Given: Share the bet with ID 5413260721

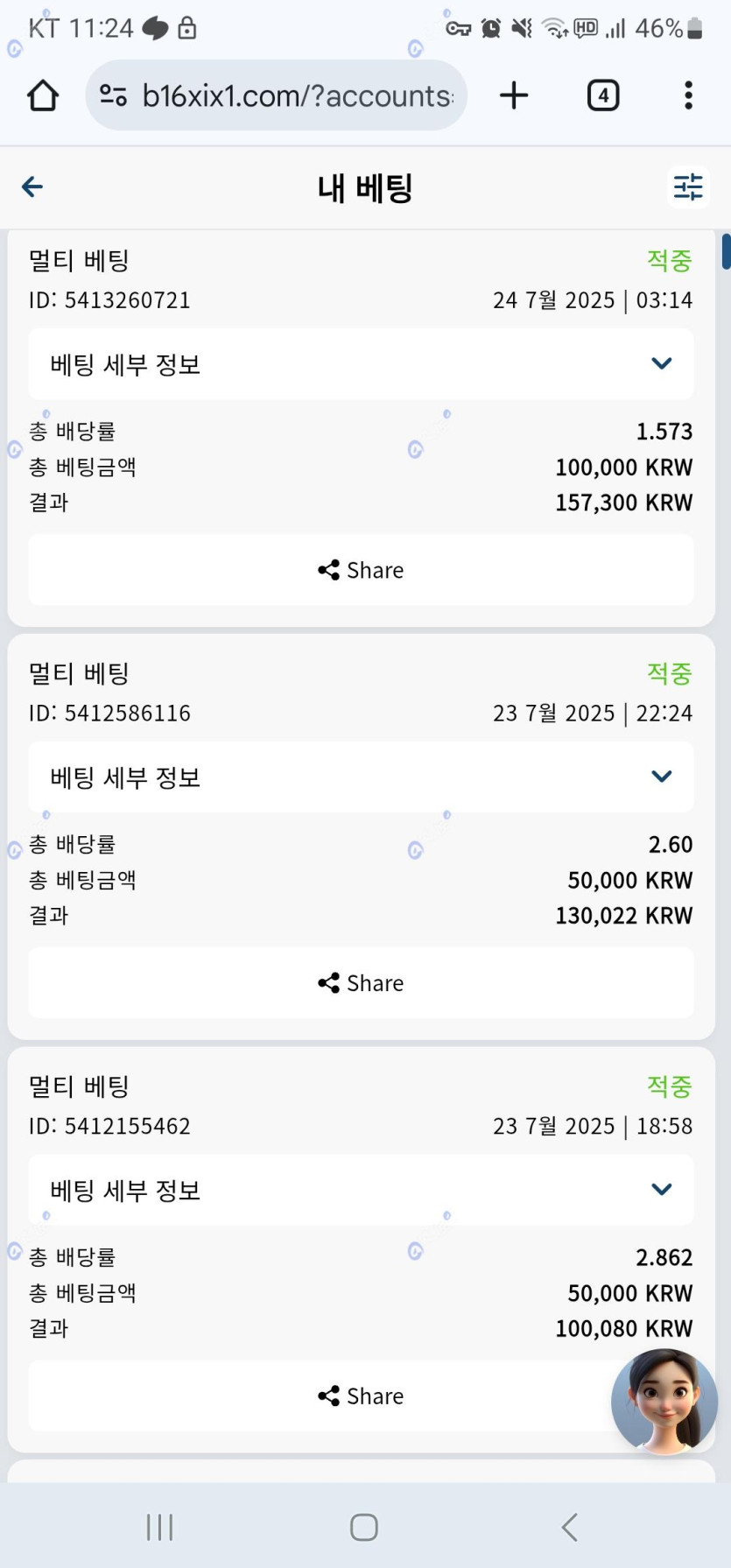Looking at the screenshot, I should [x=361, y=570].
